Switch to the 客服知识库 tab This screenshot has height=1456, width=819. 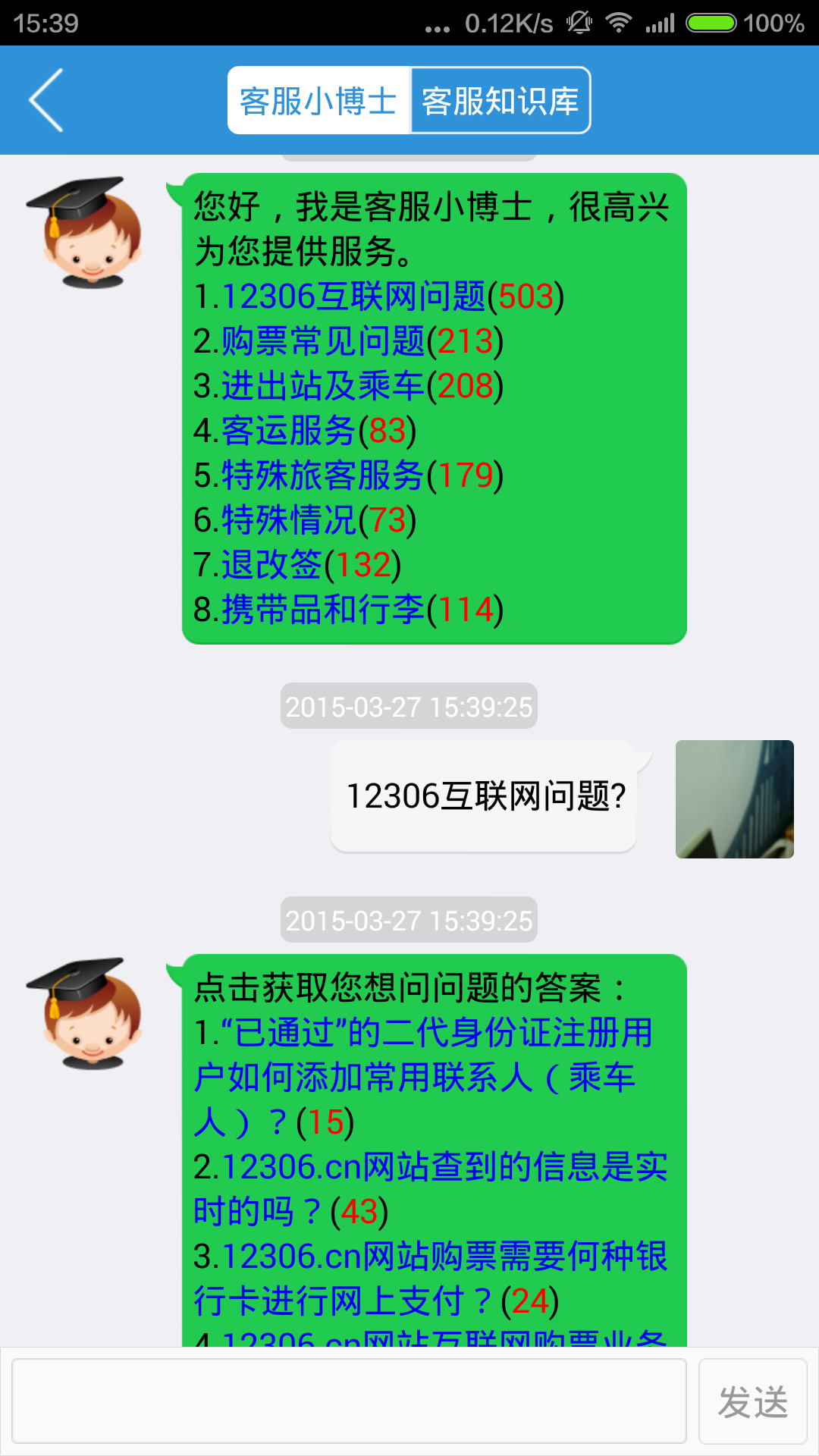(500, 99)
